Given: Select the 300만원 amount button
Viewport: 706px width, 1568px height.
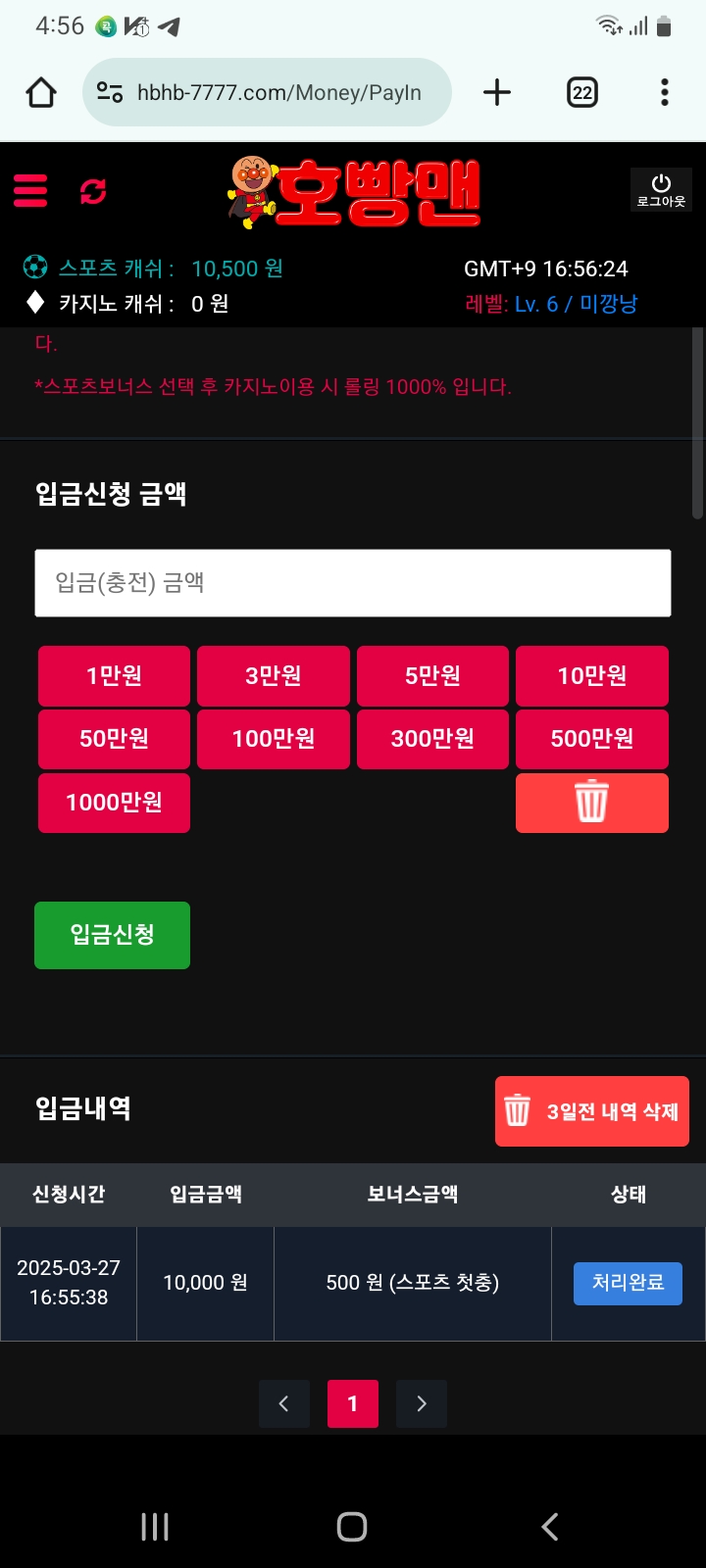Looking at the screenshot, I should pyautogui.click(x=432, y=739).
